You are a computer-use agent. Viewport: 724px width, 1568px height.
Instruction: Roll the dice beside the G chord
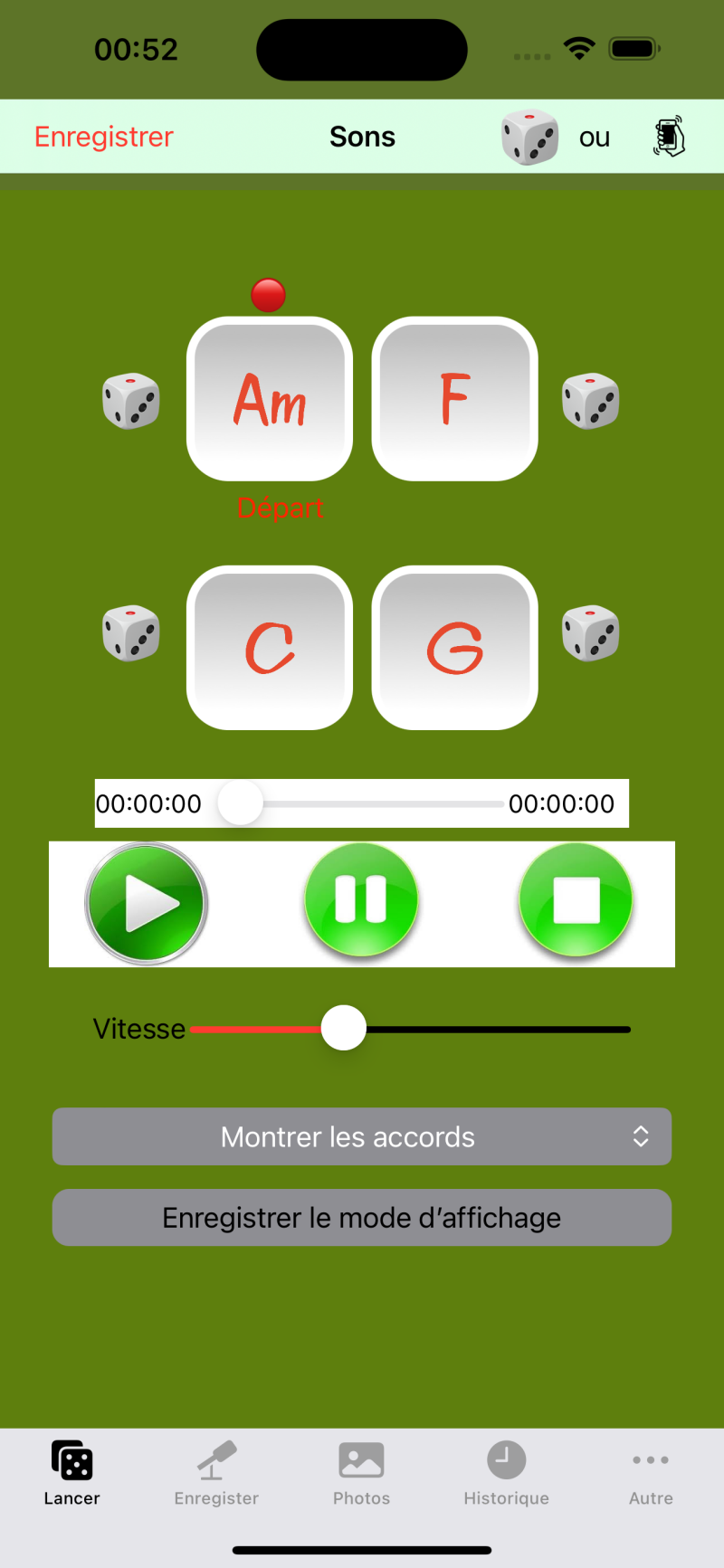pyautogui.click(x=591, y=633)
